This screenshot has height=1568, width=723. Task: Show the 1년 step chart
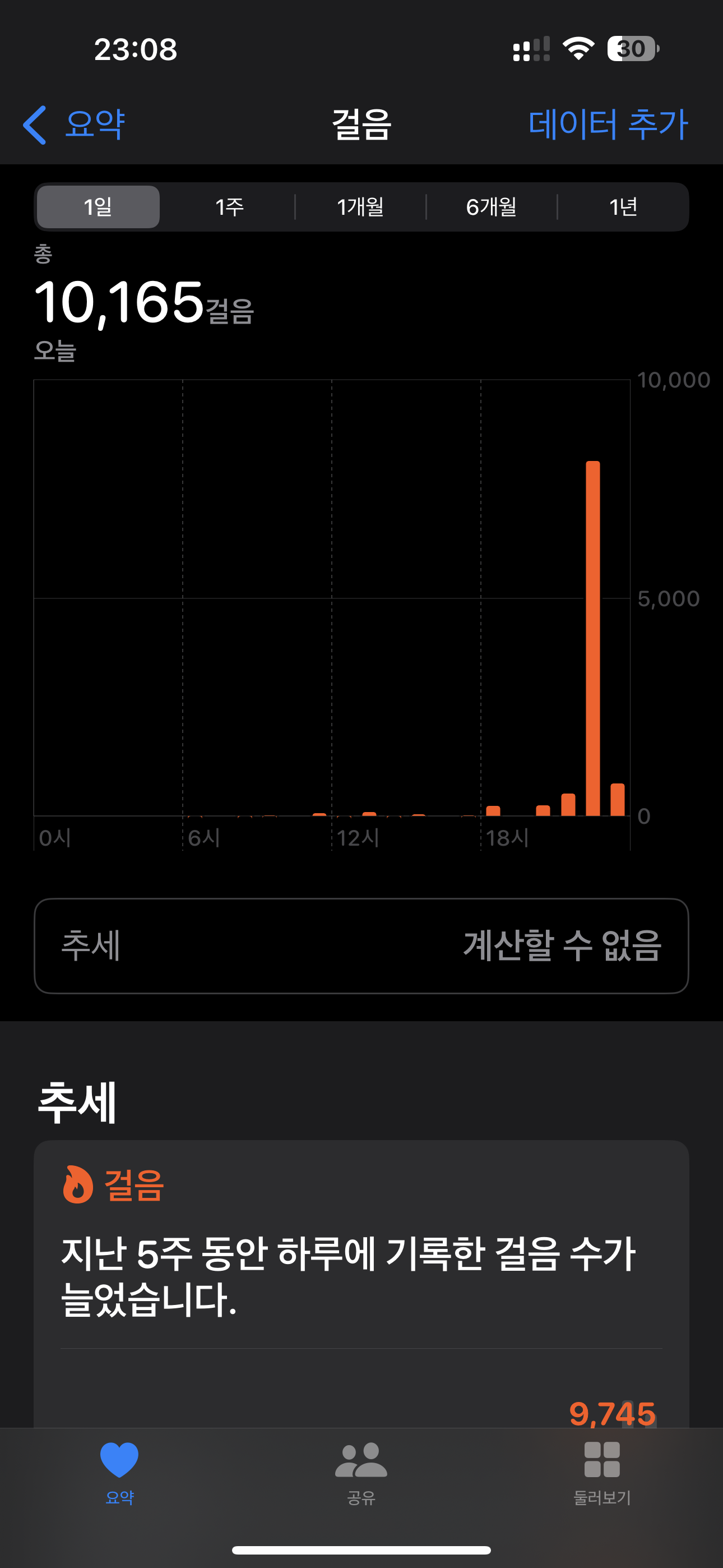pos(623,207)
